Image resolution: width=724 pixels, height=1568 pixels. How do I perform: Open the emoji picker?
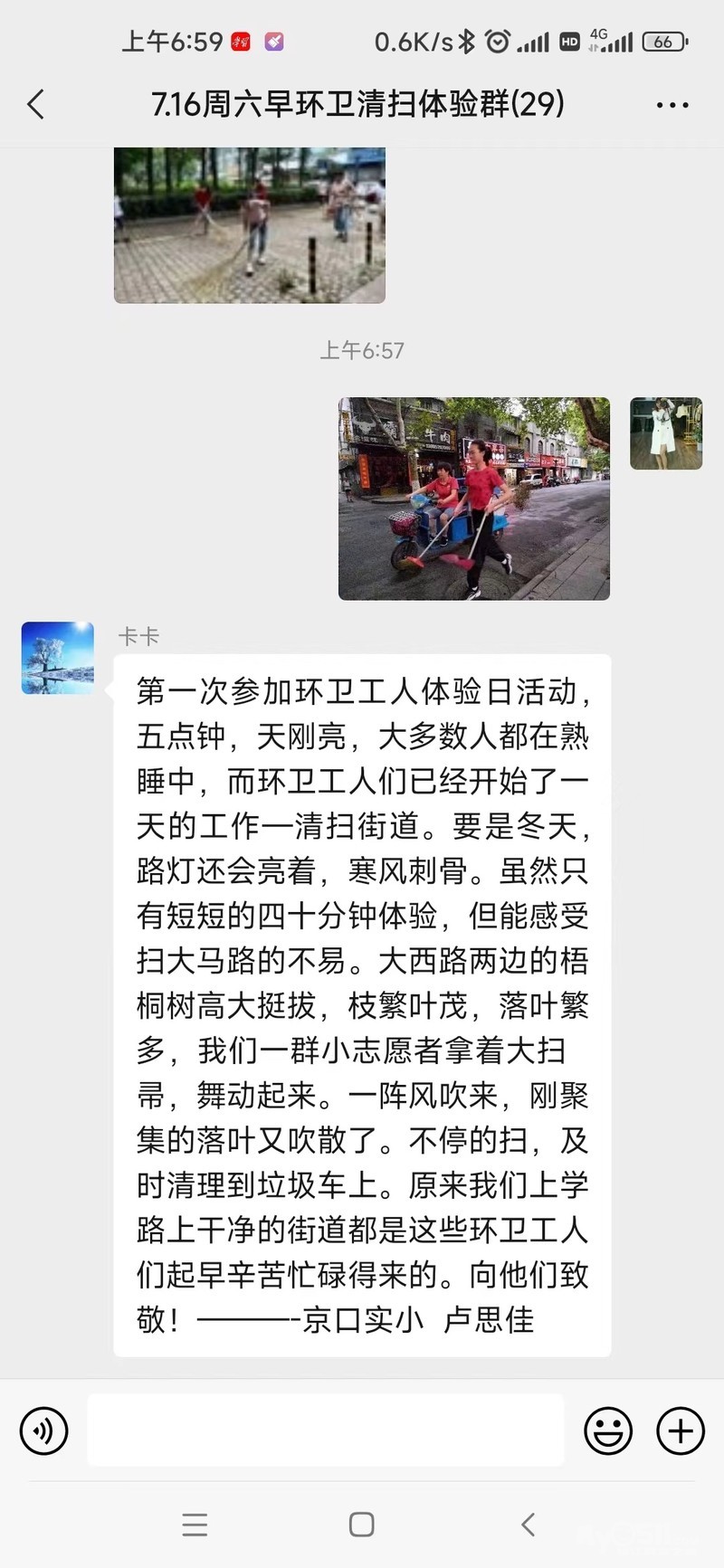click(607, 1430)
